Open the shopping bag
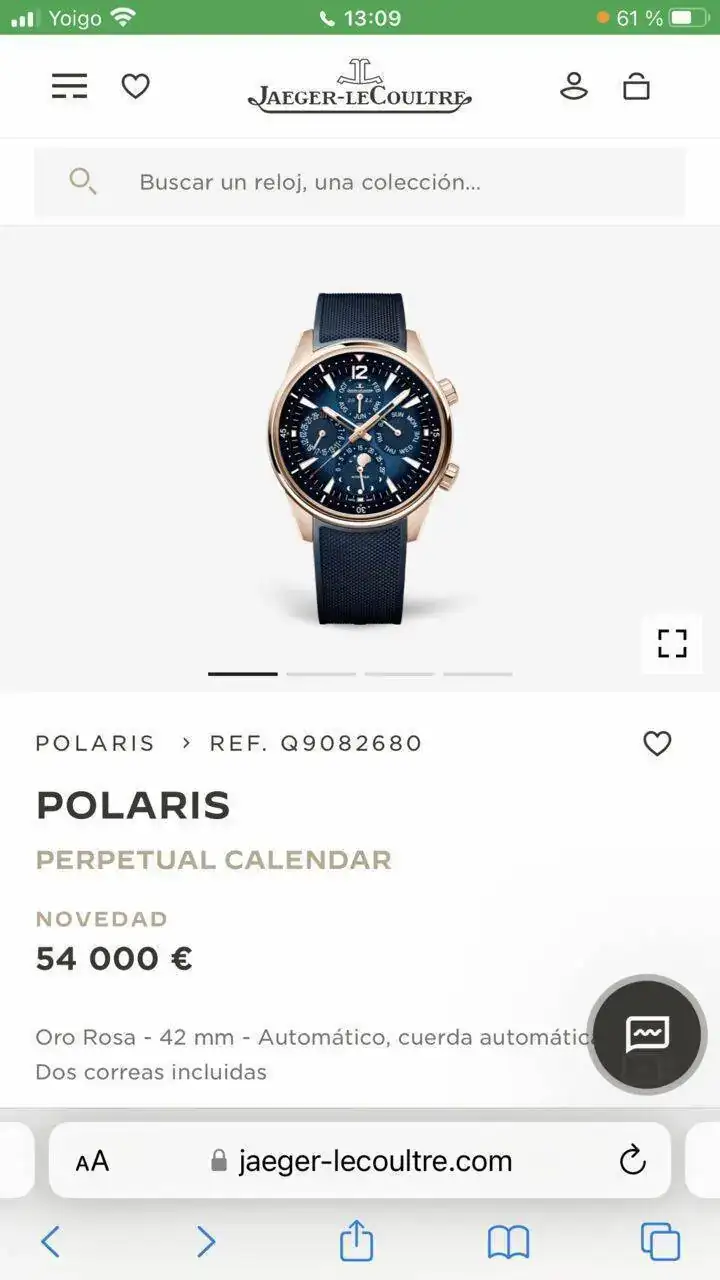Viewport: 720px width, 1280px height. pyautogui.click(x=636, y=87)
